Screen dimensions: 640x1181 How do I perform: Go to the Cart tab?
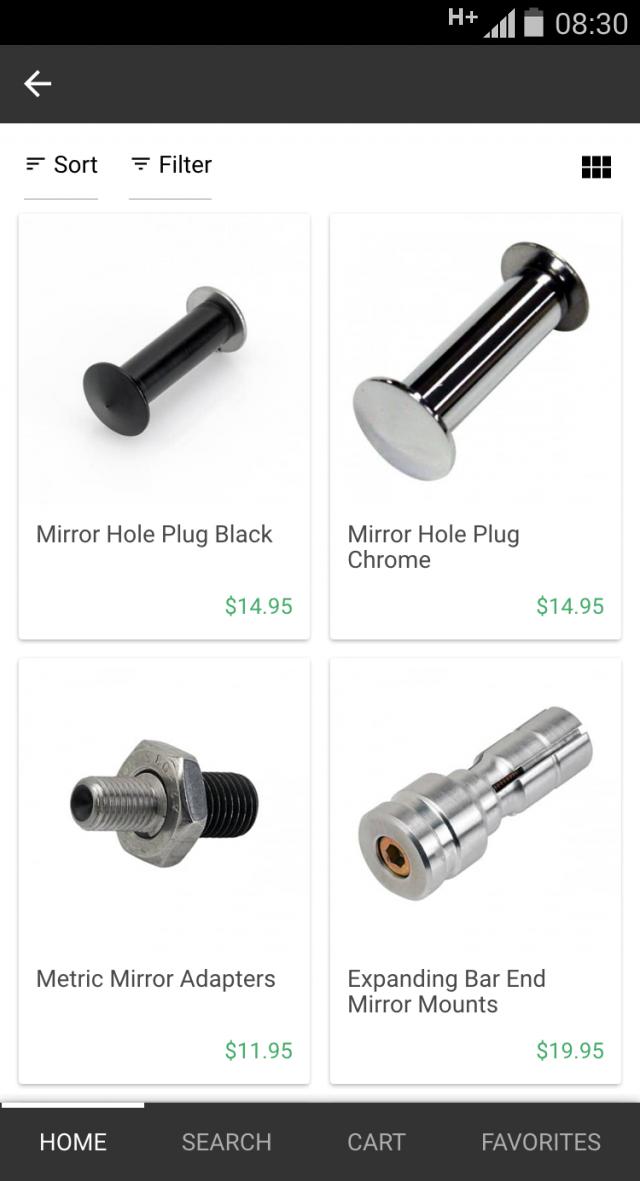376,1142
